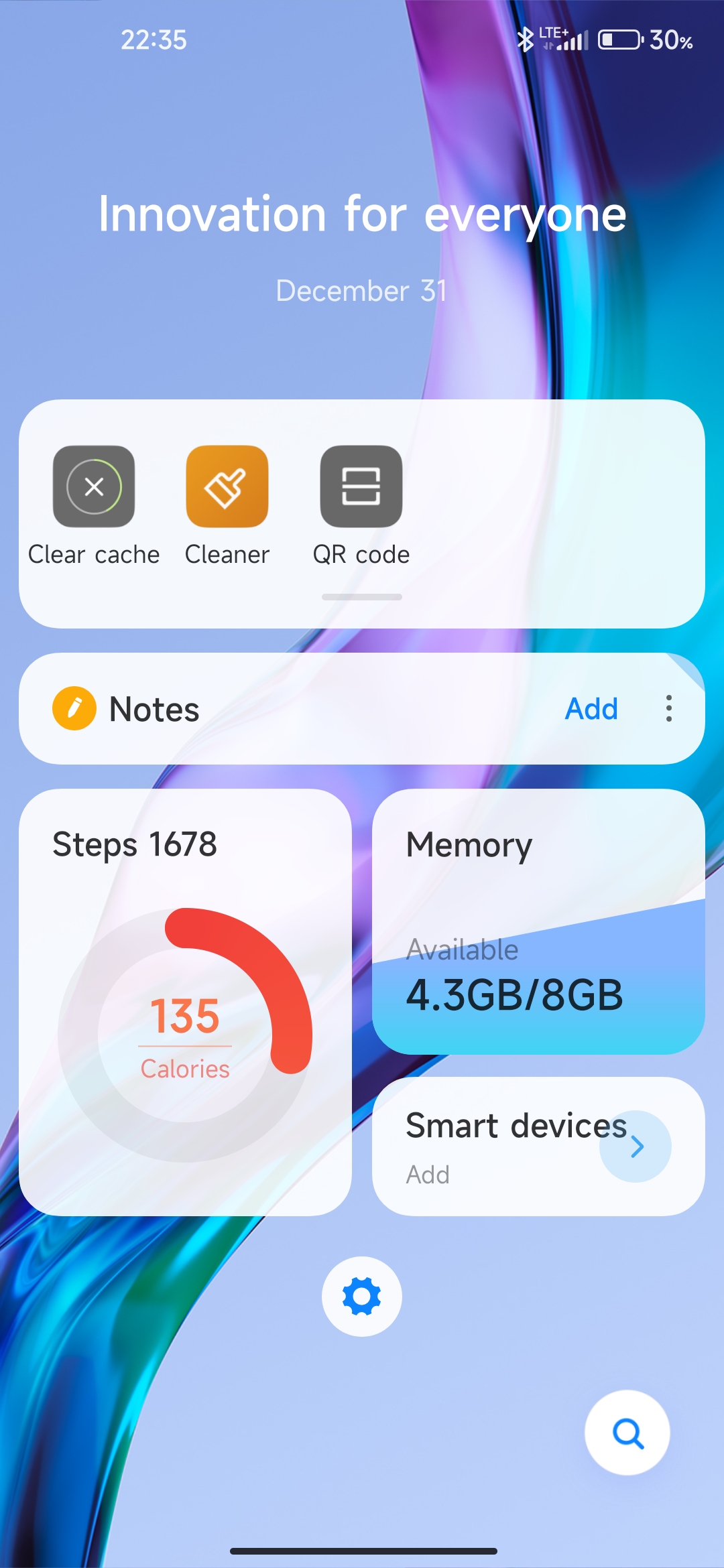Image resolution: width=724 pixels, height=1568 pixels.
Task: Open the widget settings gear
Action: (x=362, y=1297)
